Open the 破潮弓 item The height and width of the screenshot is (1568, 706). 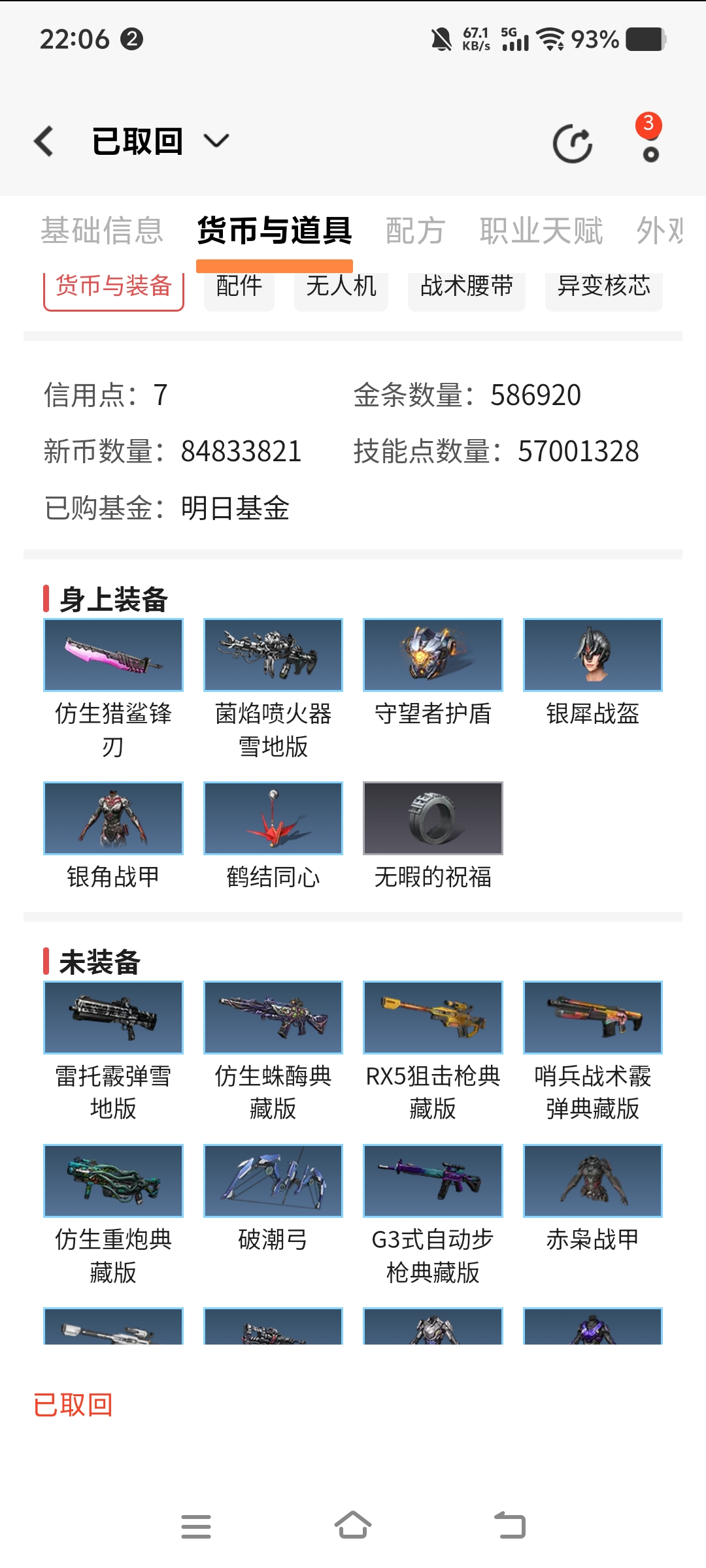[273, 1181]
